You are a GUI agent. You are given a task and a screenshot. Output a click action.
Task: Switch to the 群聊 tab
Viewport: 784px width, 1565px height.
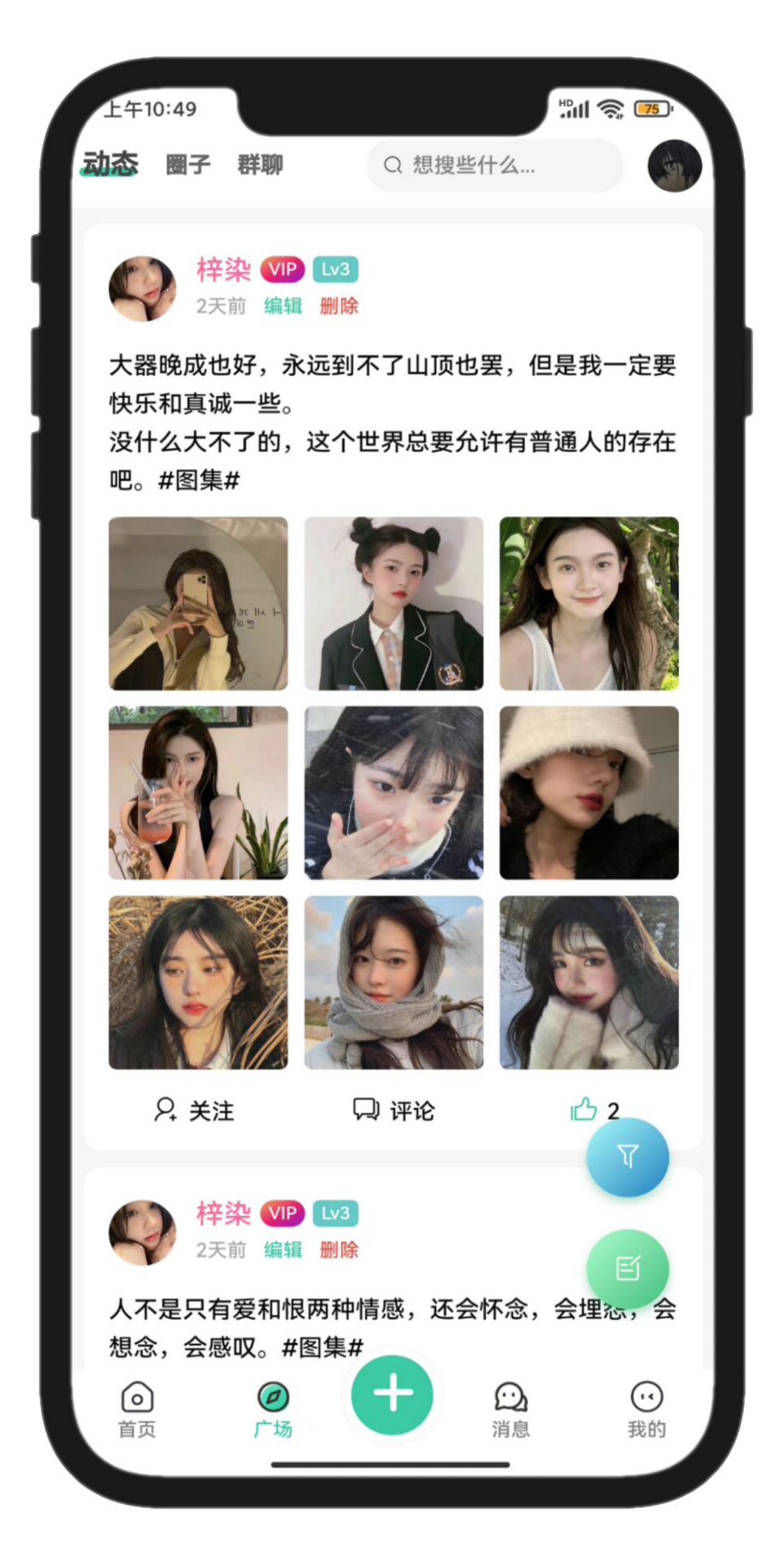pyautogui.click(x=260, y=165)
